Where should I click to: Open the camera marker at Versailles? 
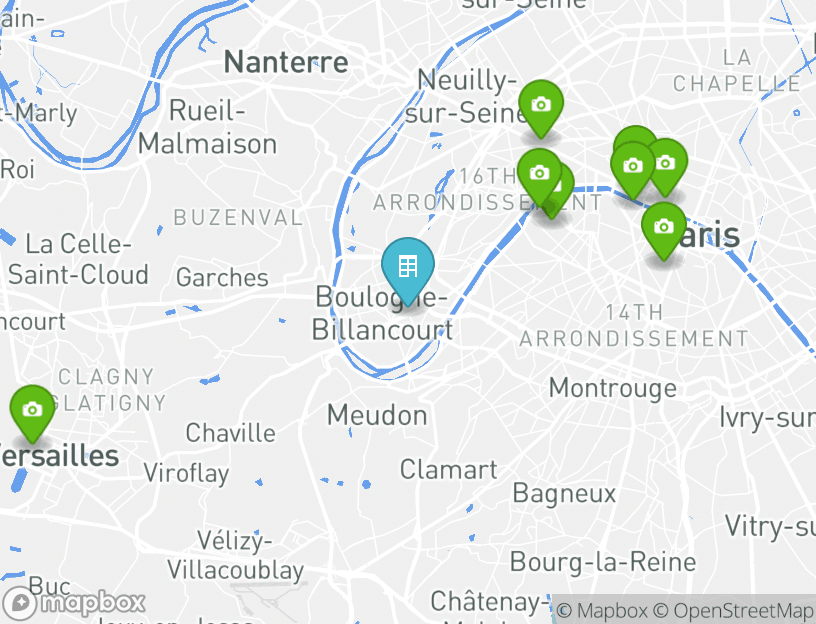pyautogui.click(x=32, y=410)
